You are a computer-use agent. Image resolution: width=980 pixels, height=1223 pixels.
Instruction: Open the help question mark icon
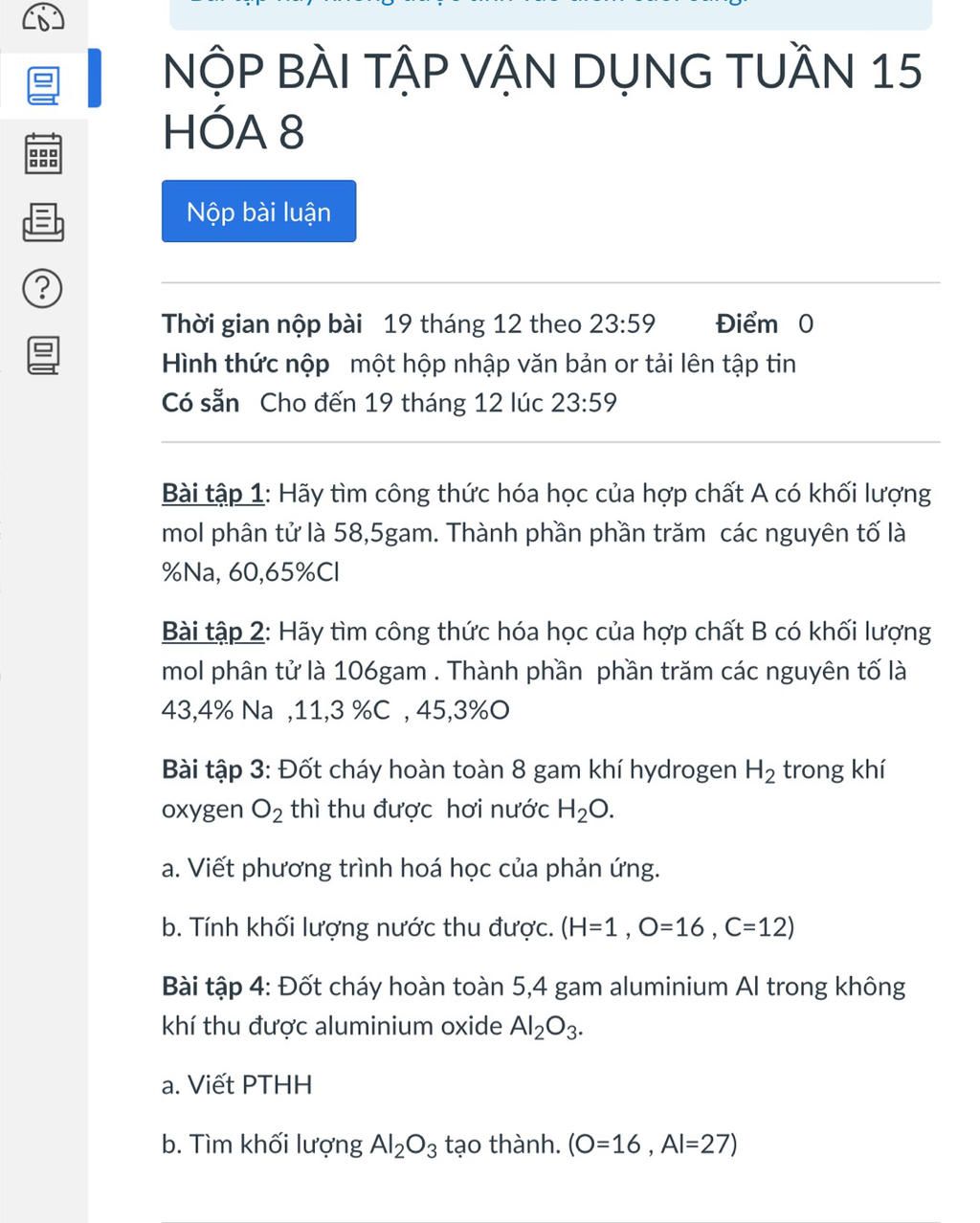click(43, 288)
